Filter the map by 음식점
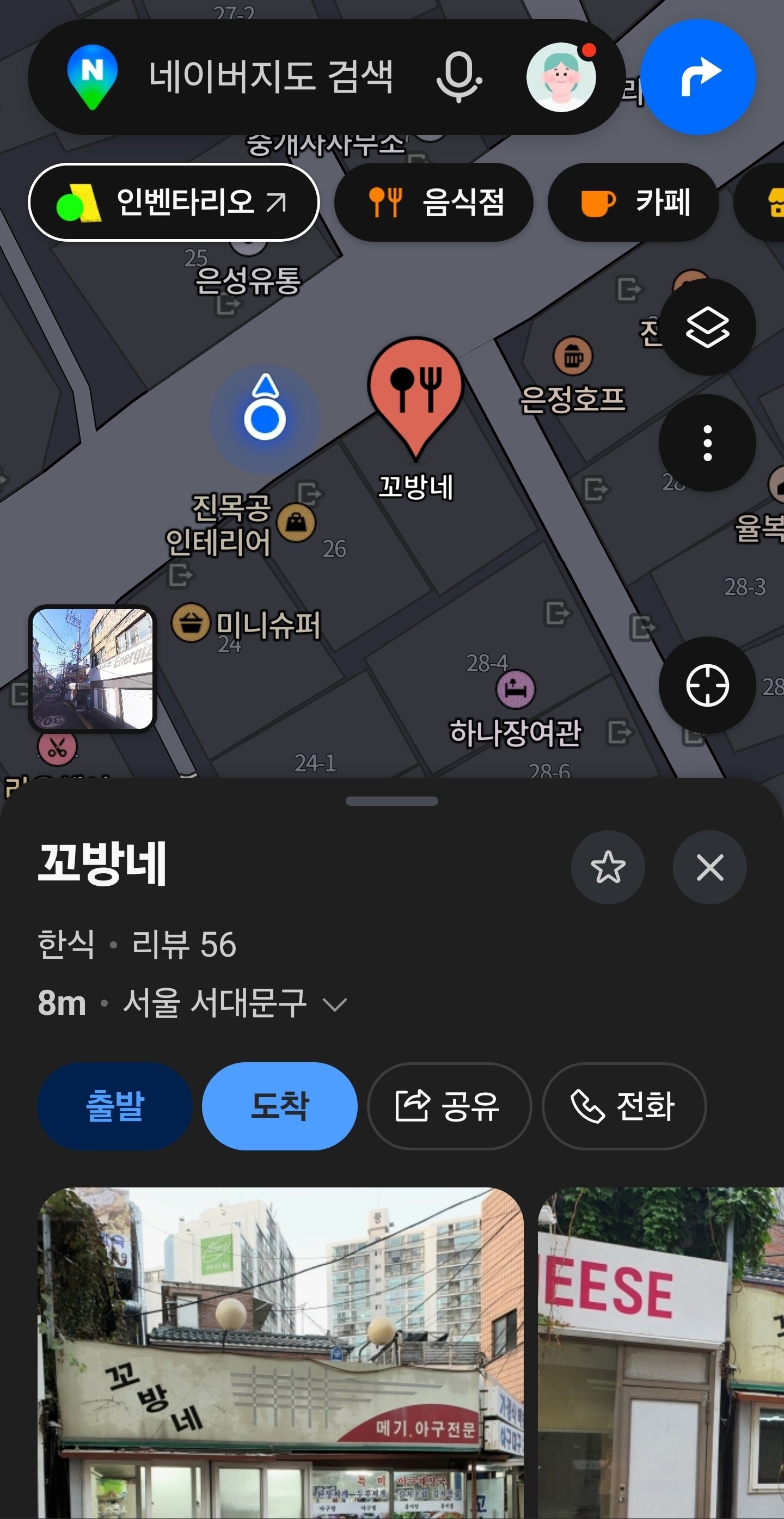784x1519 pixels. [x=434, y=202]
